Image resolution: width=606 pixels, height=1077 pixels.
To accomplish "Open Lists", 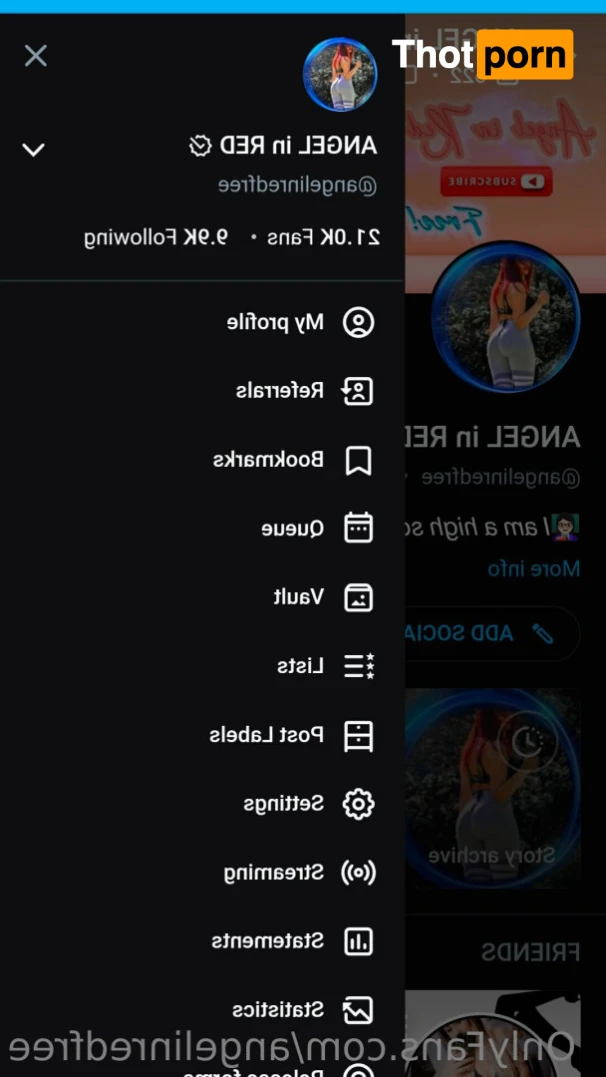I will pyautogui.click(x=324, y=666).
